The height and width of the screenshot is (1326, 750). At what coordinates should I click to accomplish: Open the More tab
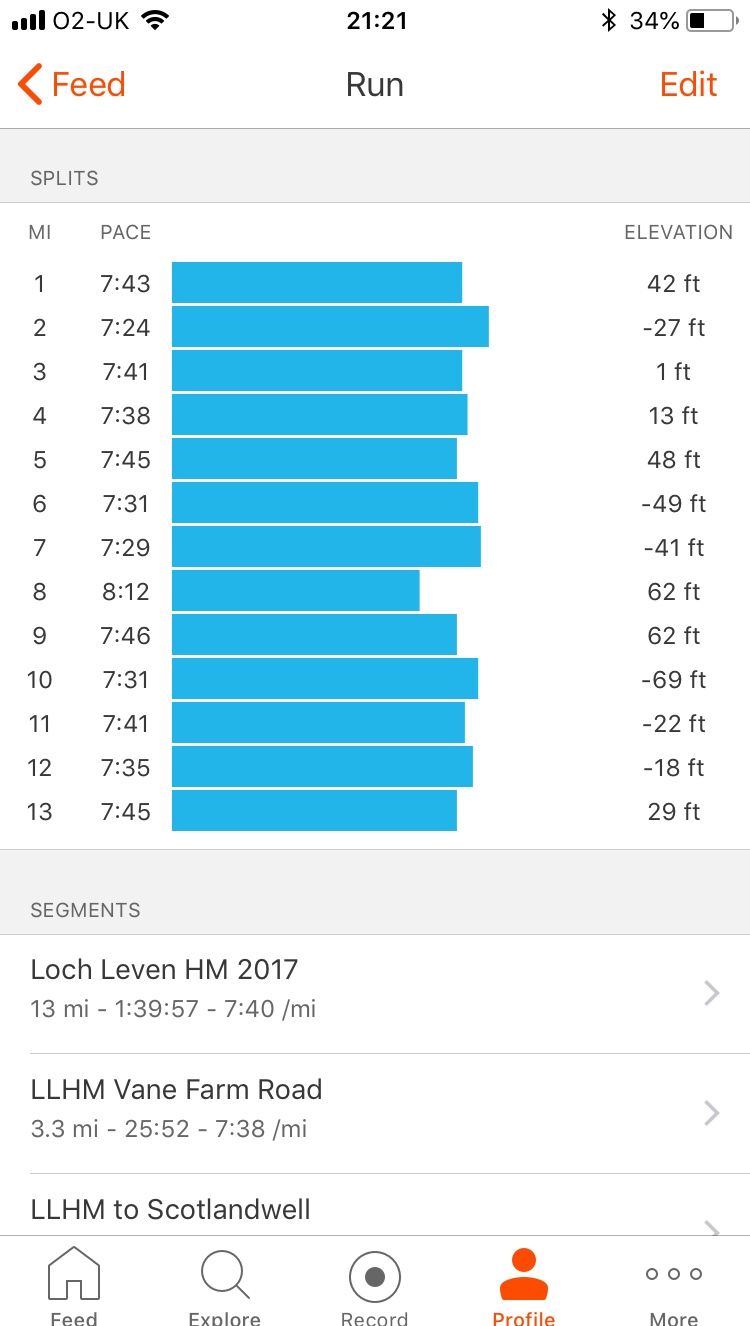coord(674,1286)
